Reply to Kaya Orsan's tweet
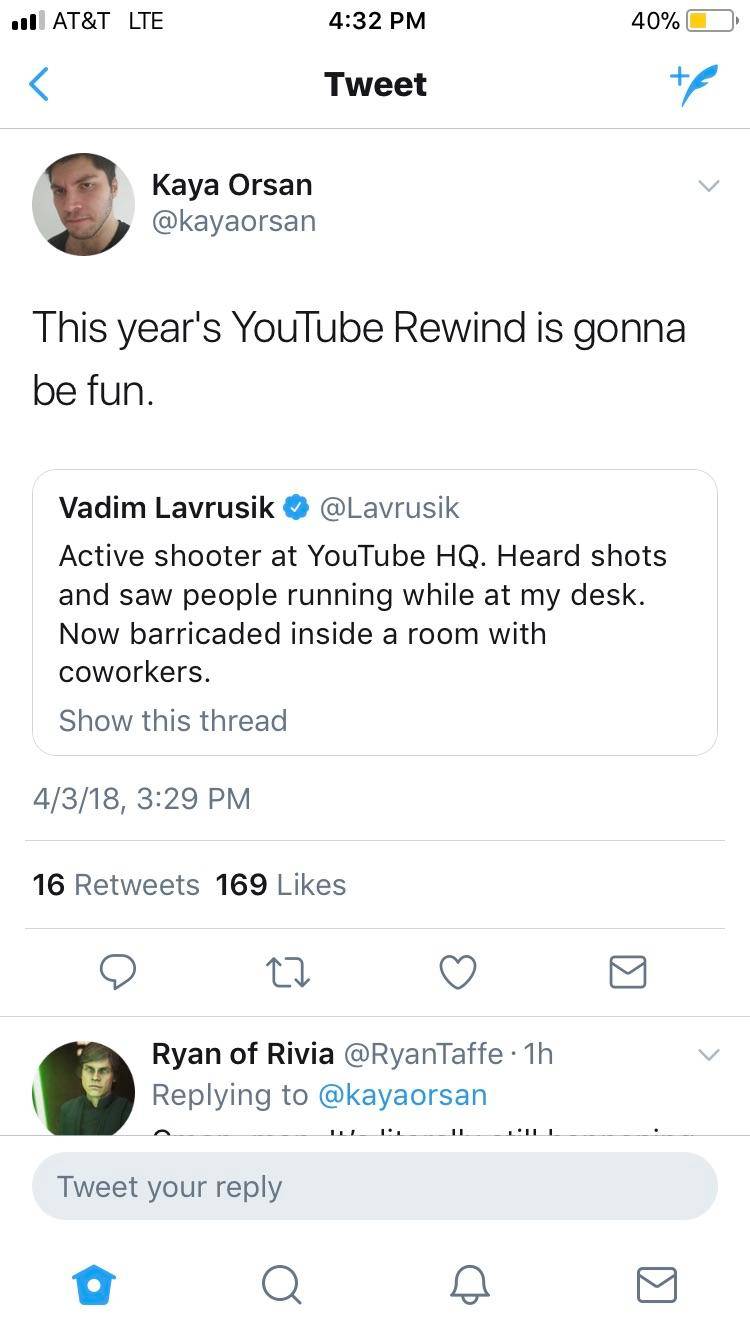 pos(118,971)
